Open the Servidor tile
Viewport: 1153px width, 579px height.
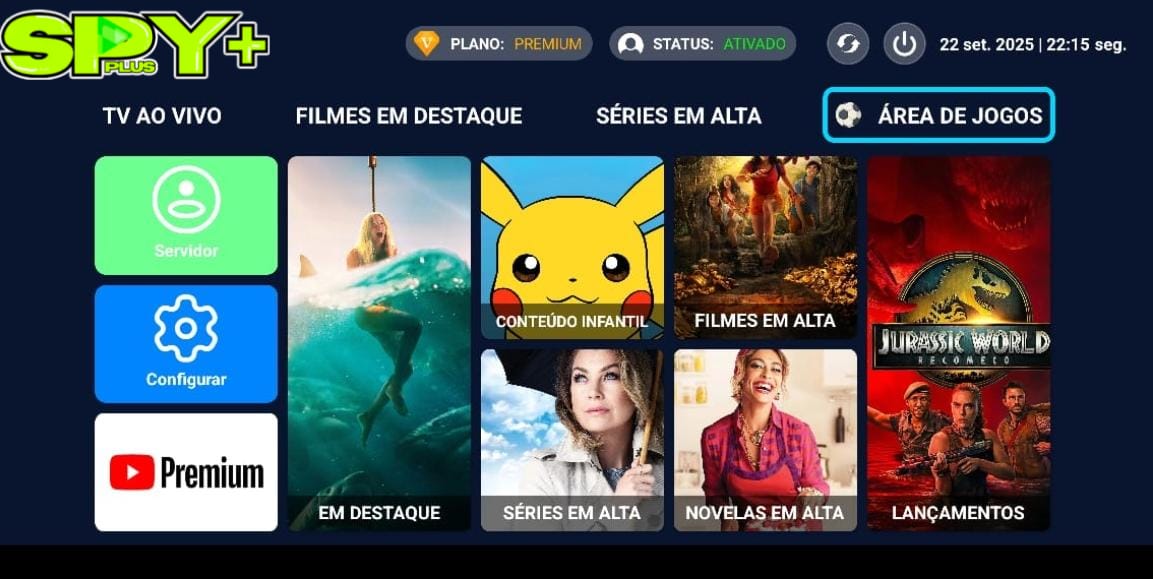coord(186,215)
